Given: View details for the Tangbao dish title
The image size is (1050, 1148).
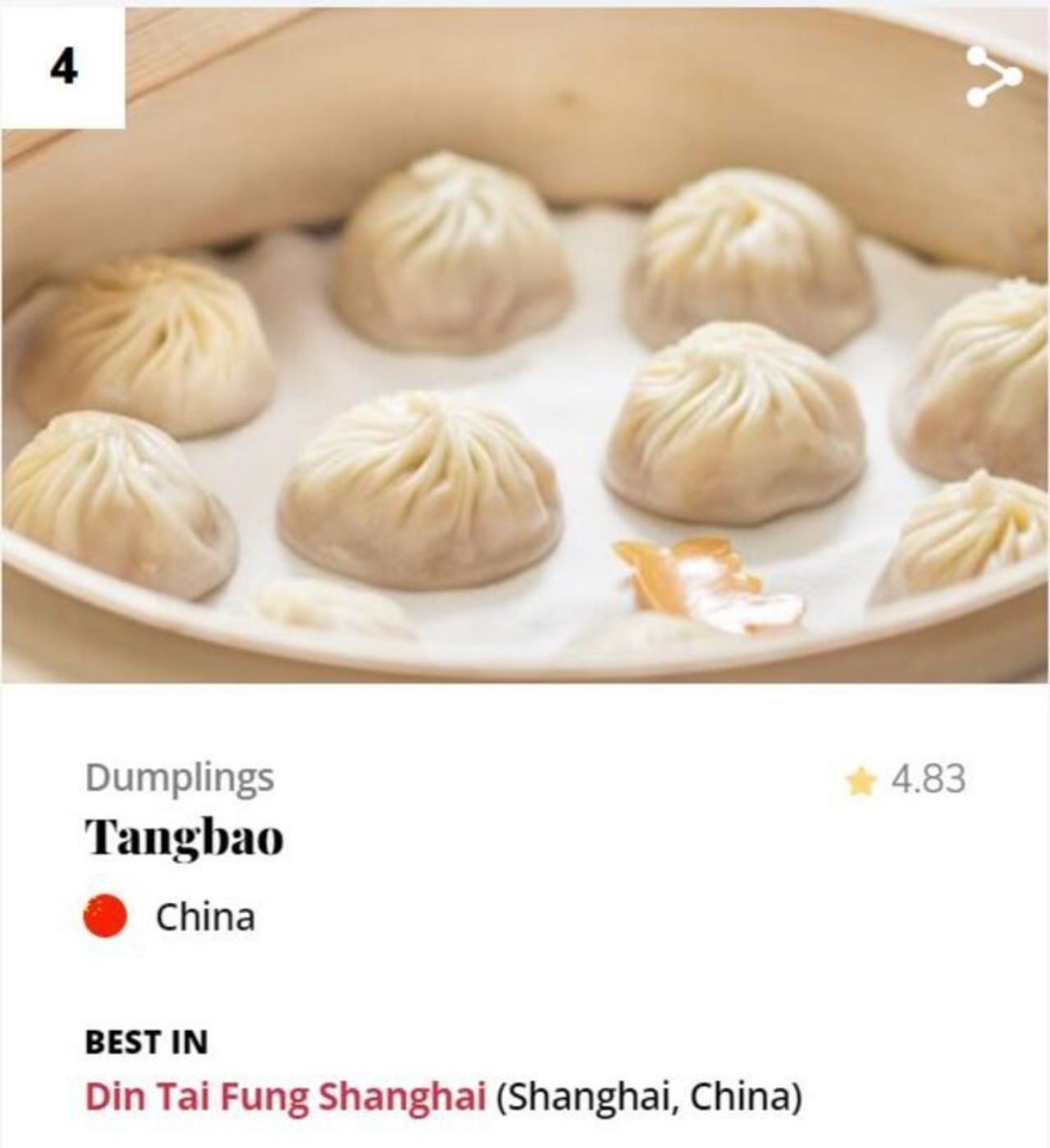Looking at the screenshot, I should click(x=185, y=838).
